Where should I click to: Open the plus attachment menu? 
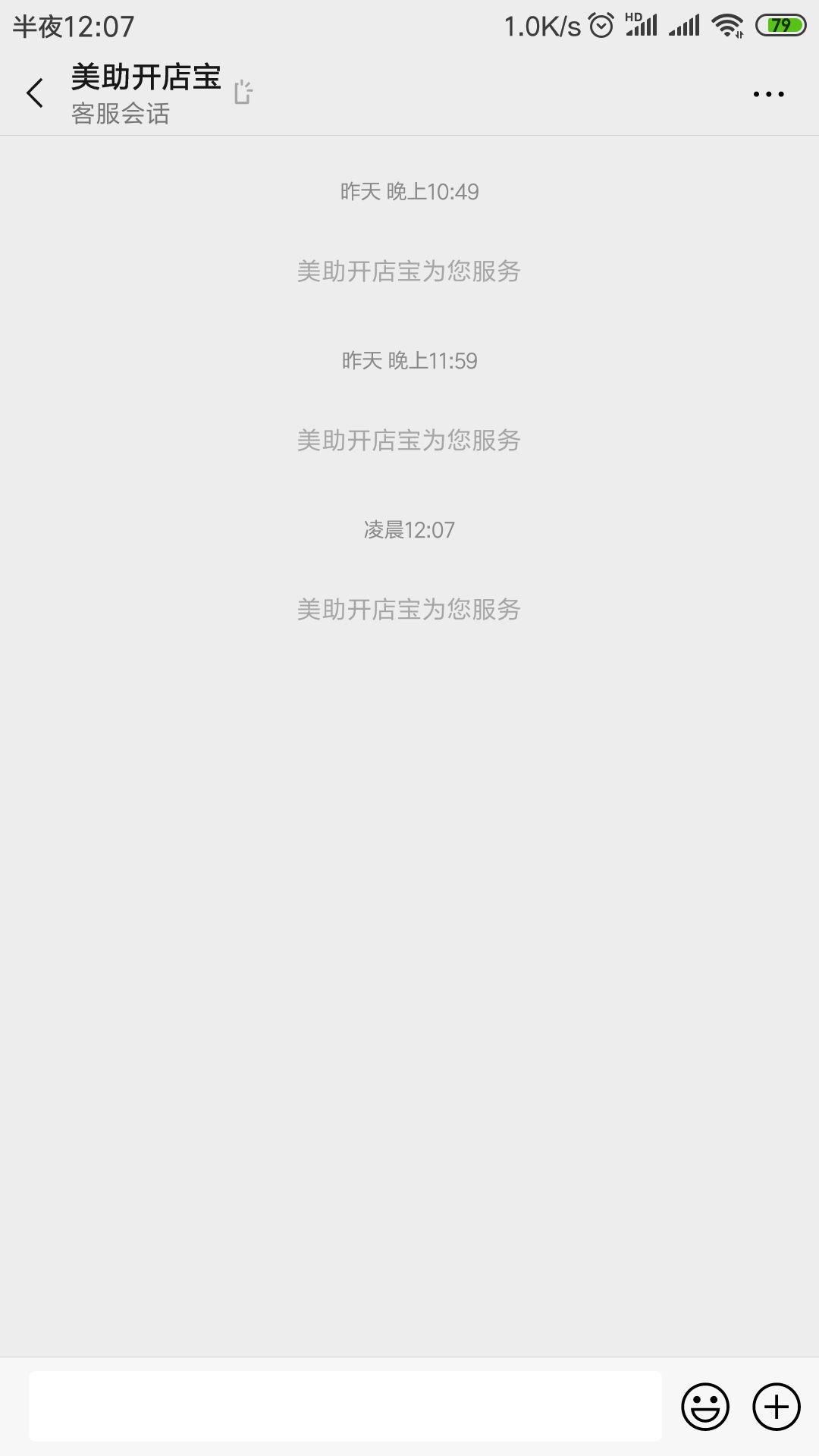coord(776,1407)
